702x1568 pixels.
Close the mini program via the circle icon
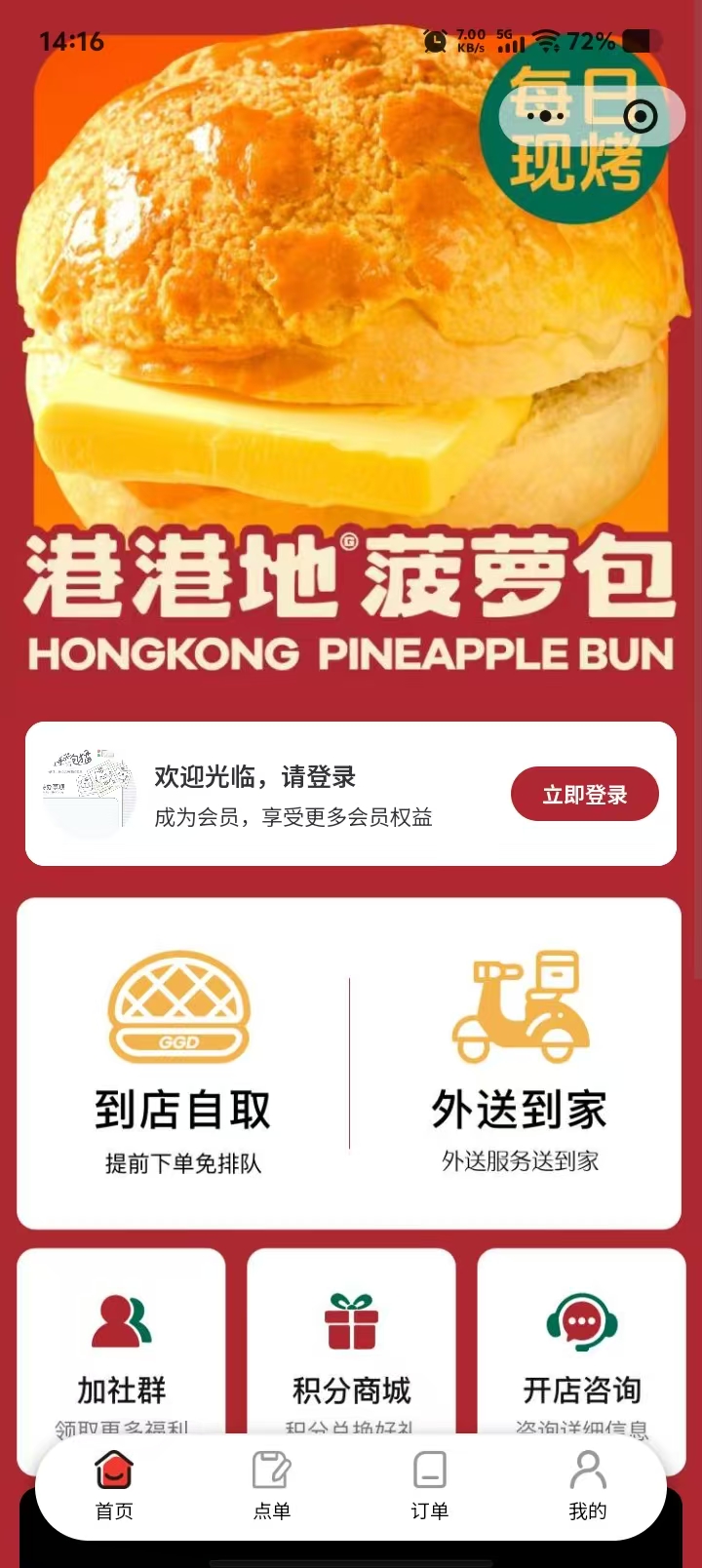pyautogui.click(x=640, y=117)
